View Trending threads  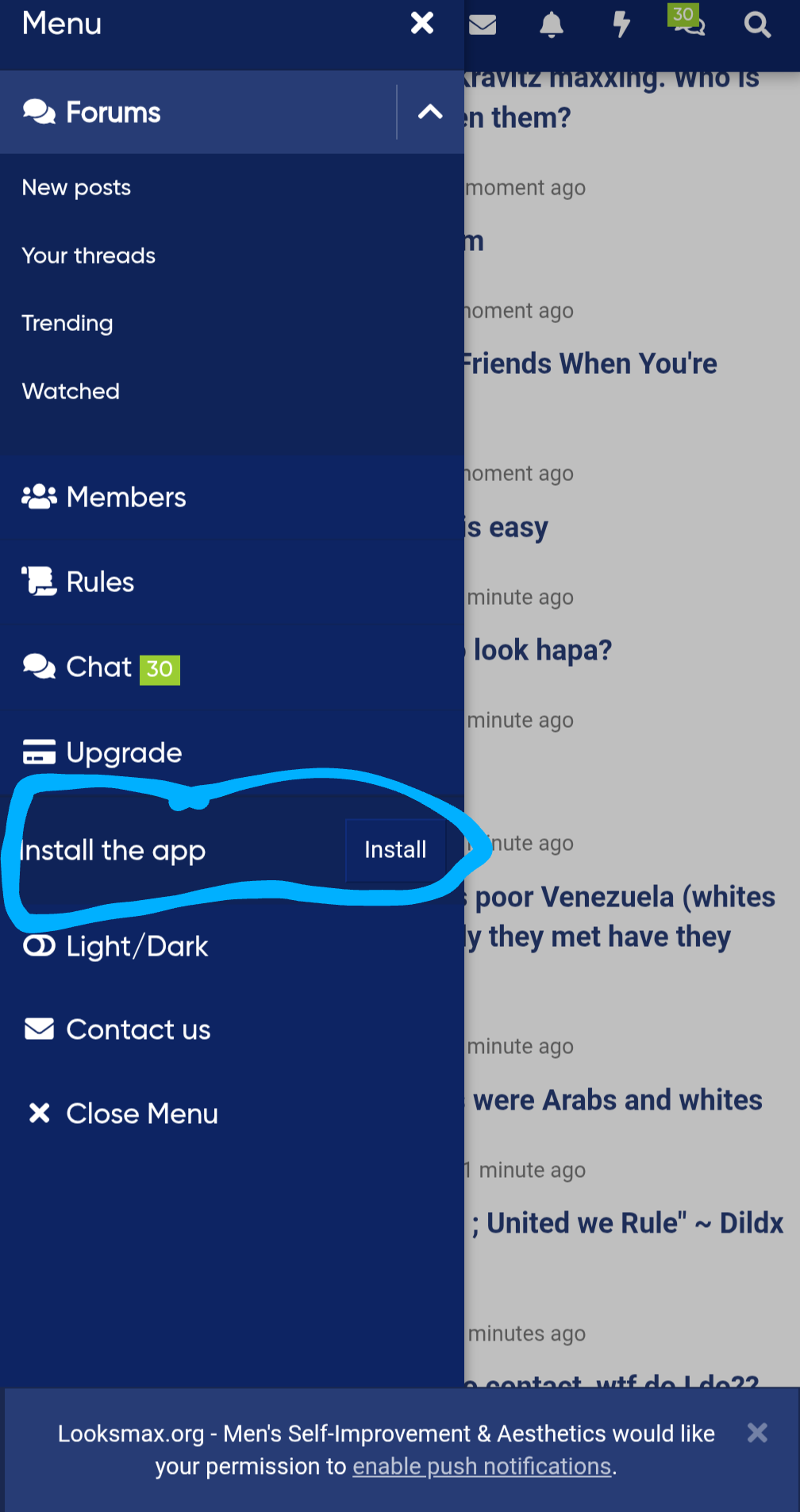click(x=67, y=323)
